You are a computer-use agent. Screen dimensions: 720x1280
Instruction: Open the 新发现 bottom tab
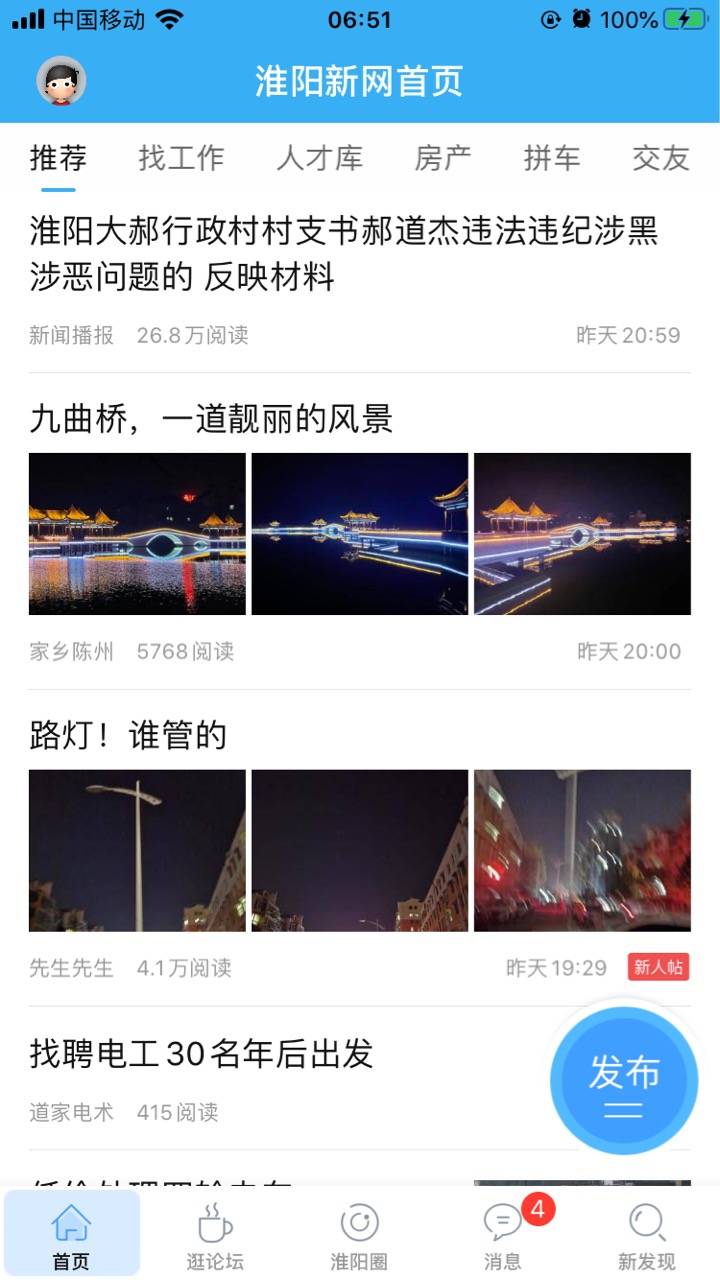[x=647, y=1236]
